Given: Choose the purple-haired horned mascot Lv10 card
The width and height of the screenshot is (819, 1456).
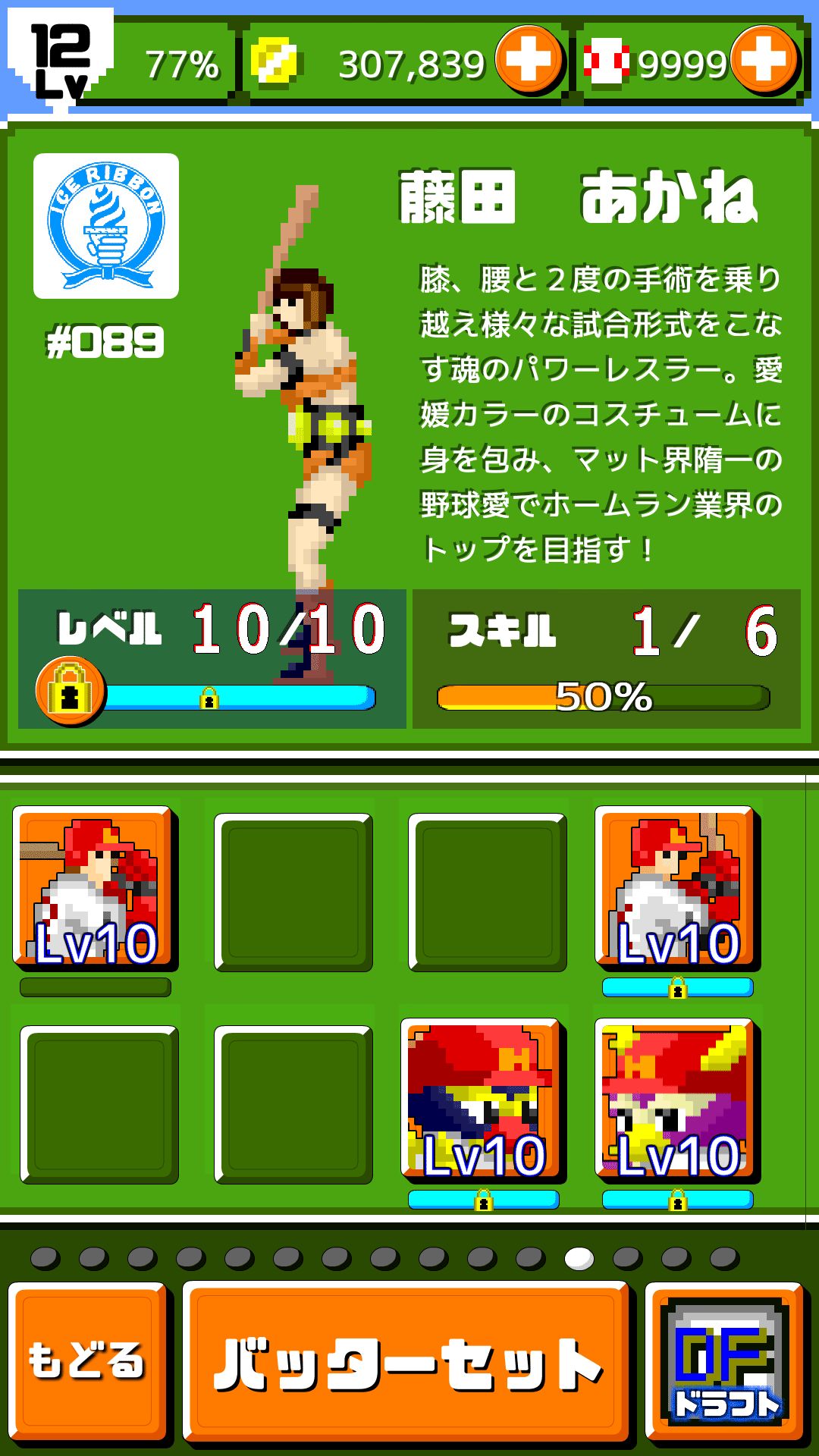Looking at the screenshot, I should pos(676,1100).
